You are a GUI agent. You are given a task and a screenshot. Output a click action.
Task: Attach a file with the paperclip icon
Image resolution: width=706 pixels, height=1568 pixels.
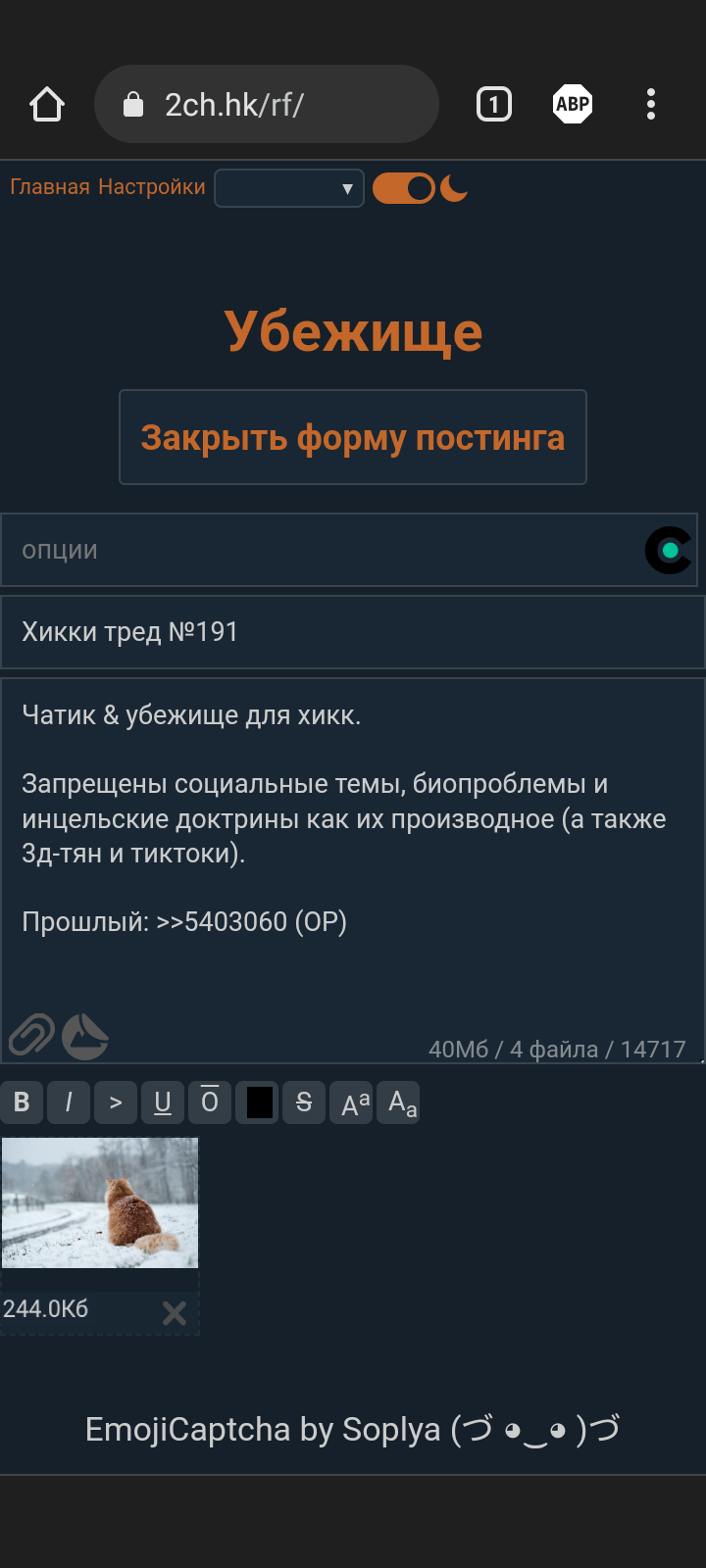(31, 1035)
